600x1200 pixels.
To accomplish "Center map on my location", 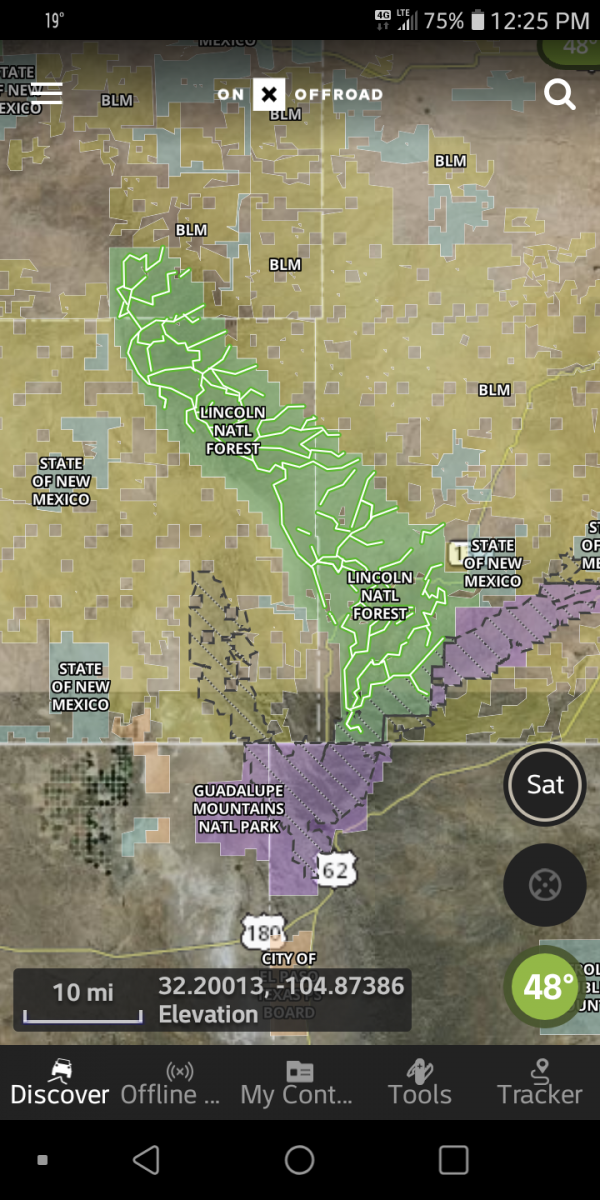I will pos(545,885).
